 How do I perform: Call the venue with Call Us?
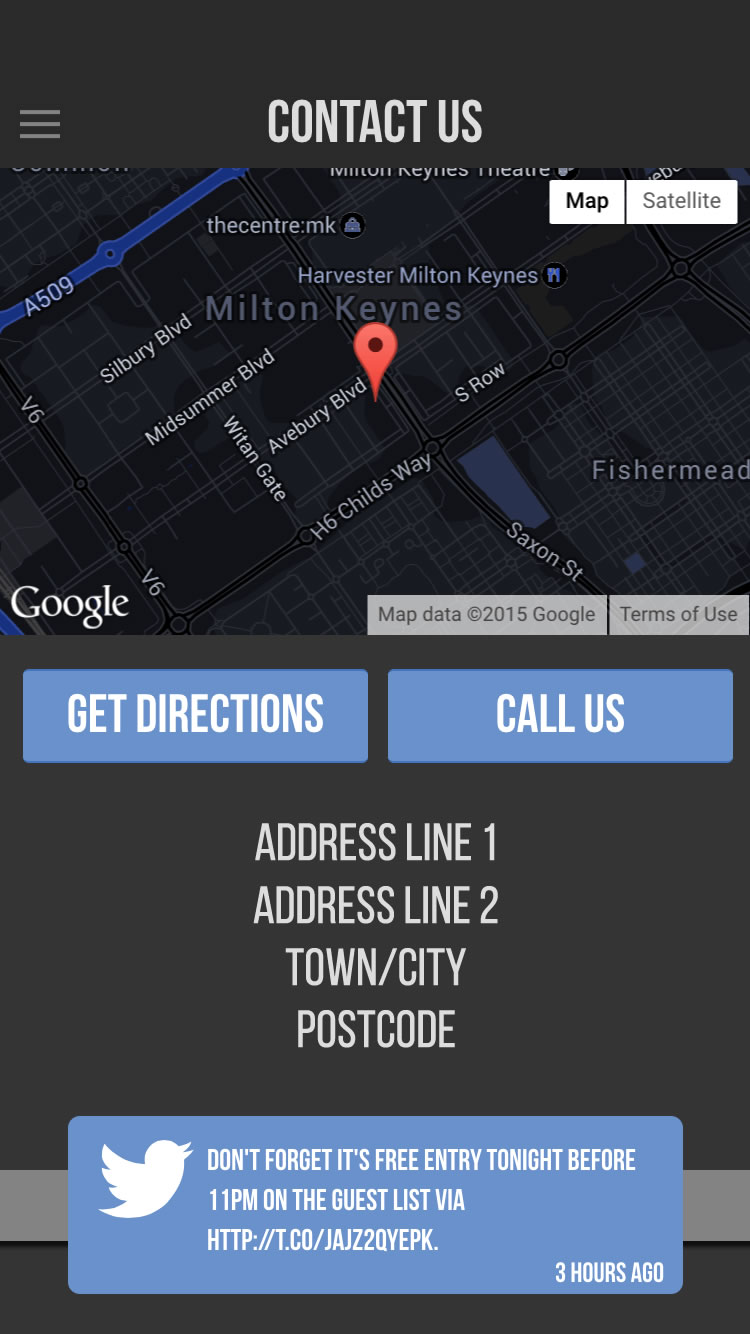point(560,715)
